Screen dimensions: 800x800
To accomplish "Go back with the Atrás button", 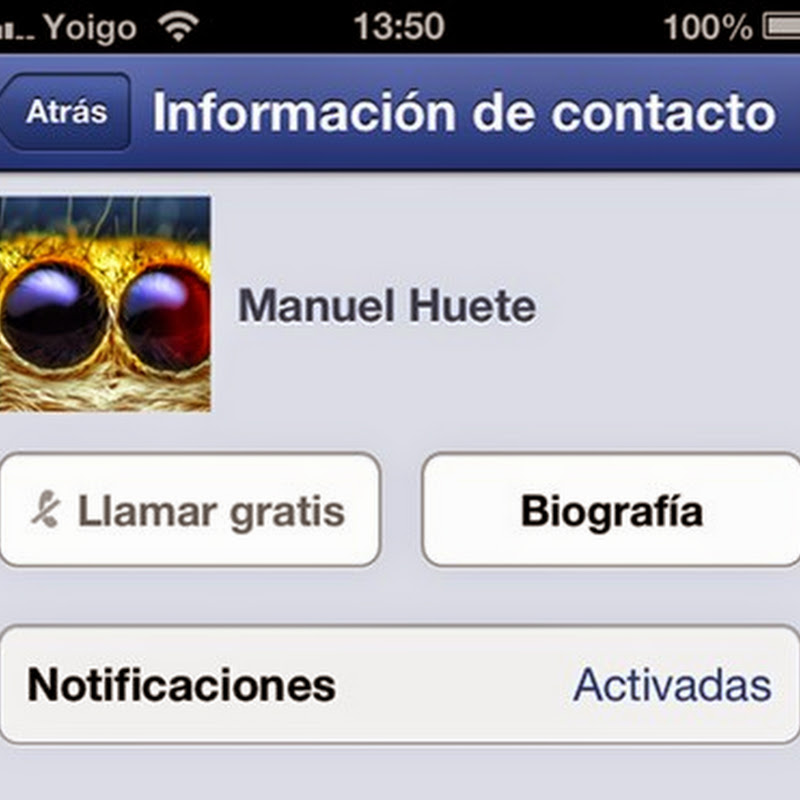I will tap(68, 112).
